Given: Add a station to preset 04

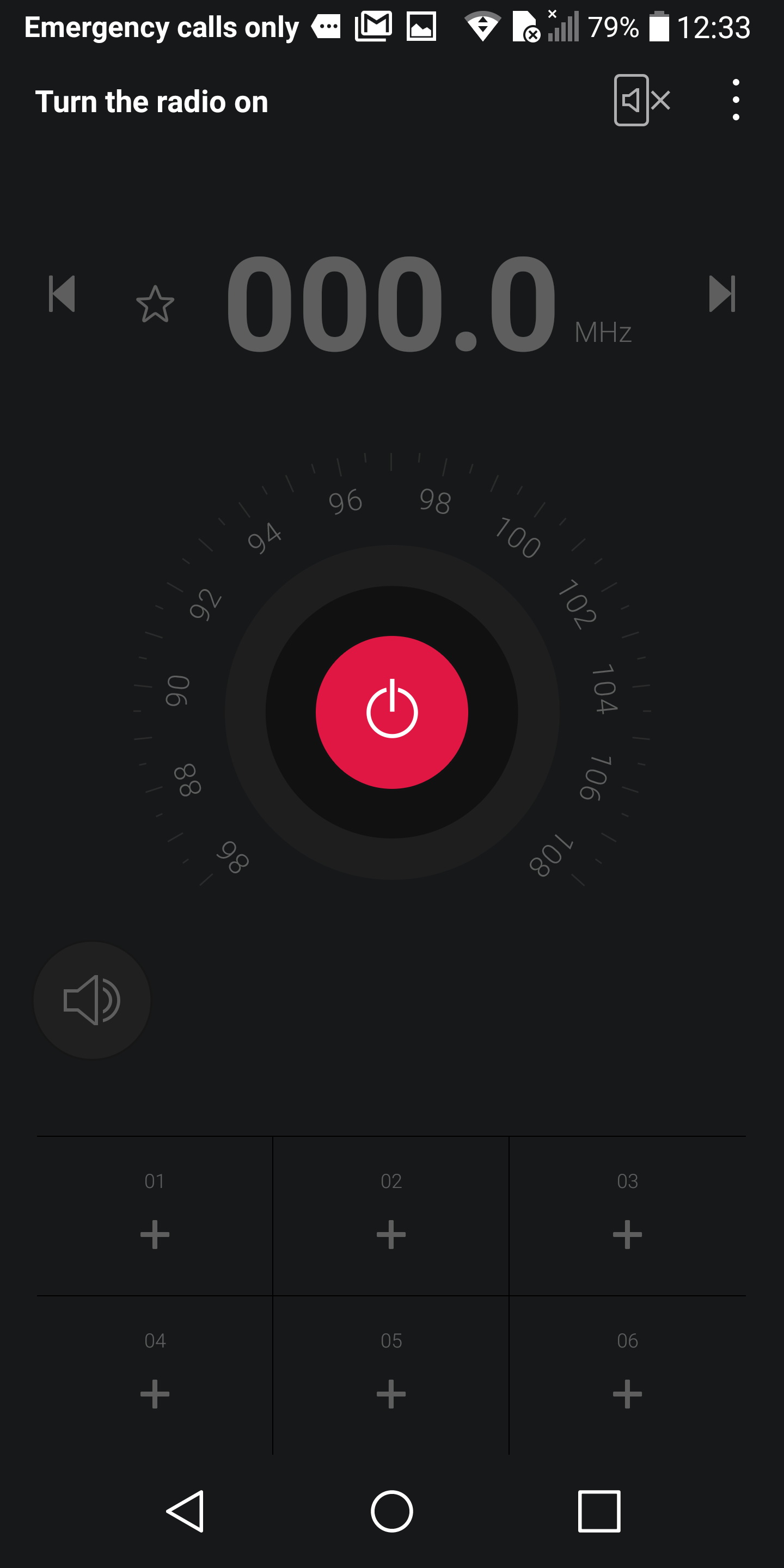Looking at the screenshot, I should click(x=155, y=1375).
